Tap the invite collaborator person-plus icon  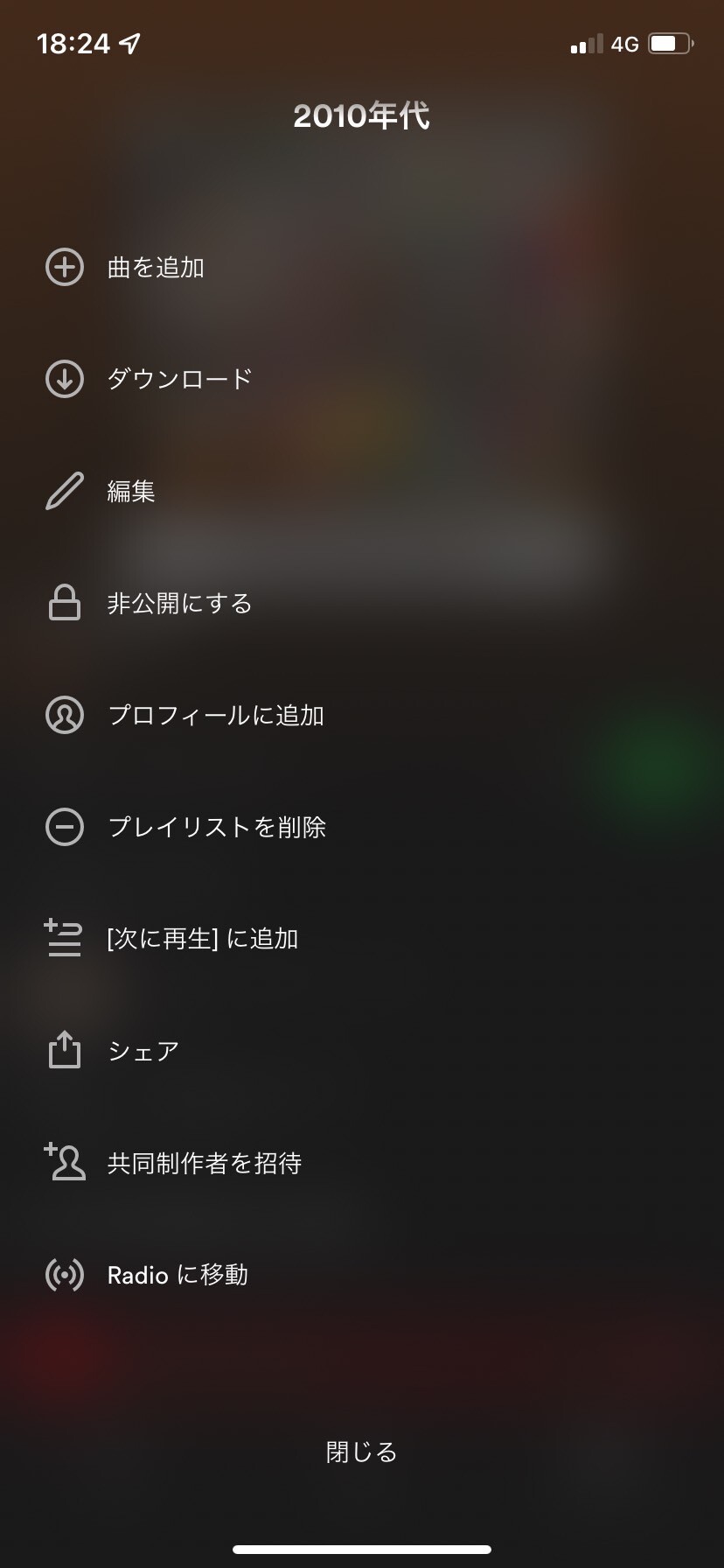[63, 1162]
